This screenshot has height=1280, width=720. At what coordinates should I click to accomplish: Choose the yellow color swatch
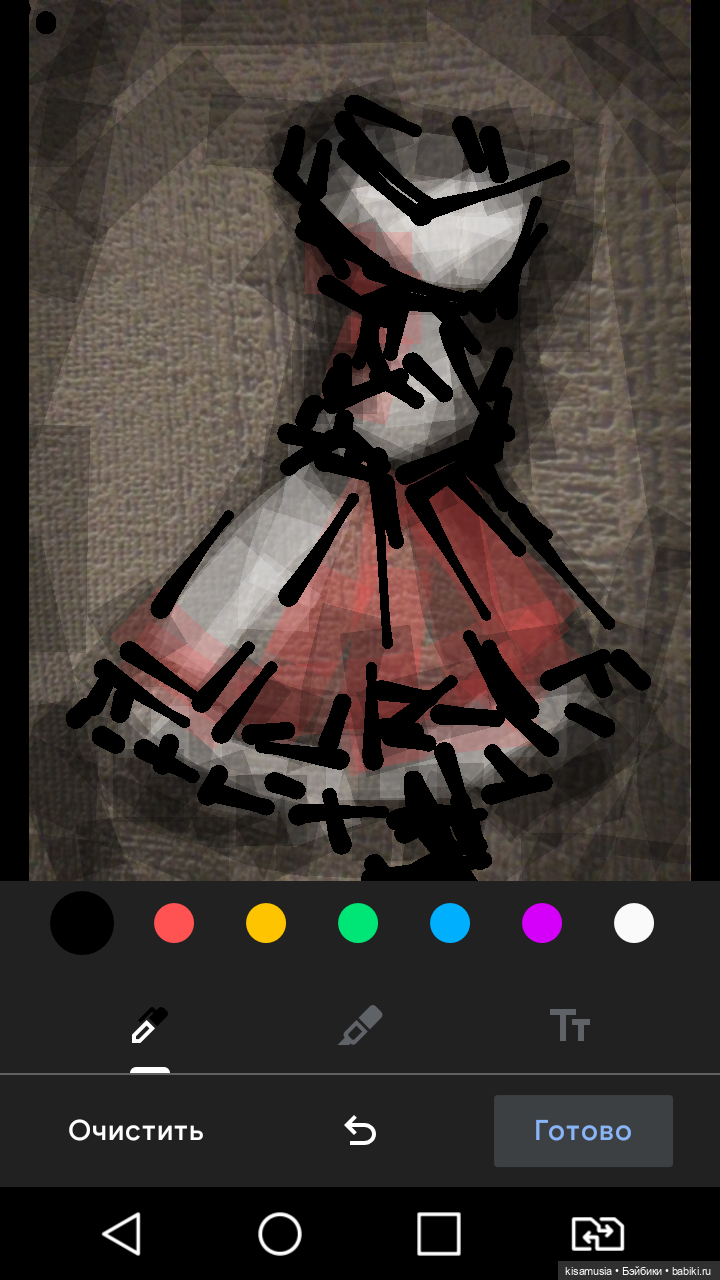click(x=266, y=923)
